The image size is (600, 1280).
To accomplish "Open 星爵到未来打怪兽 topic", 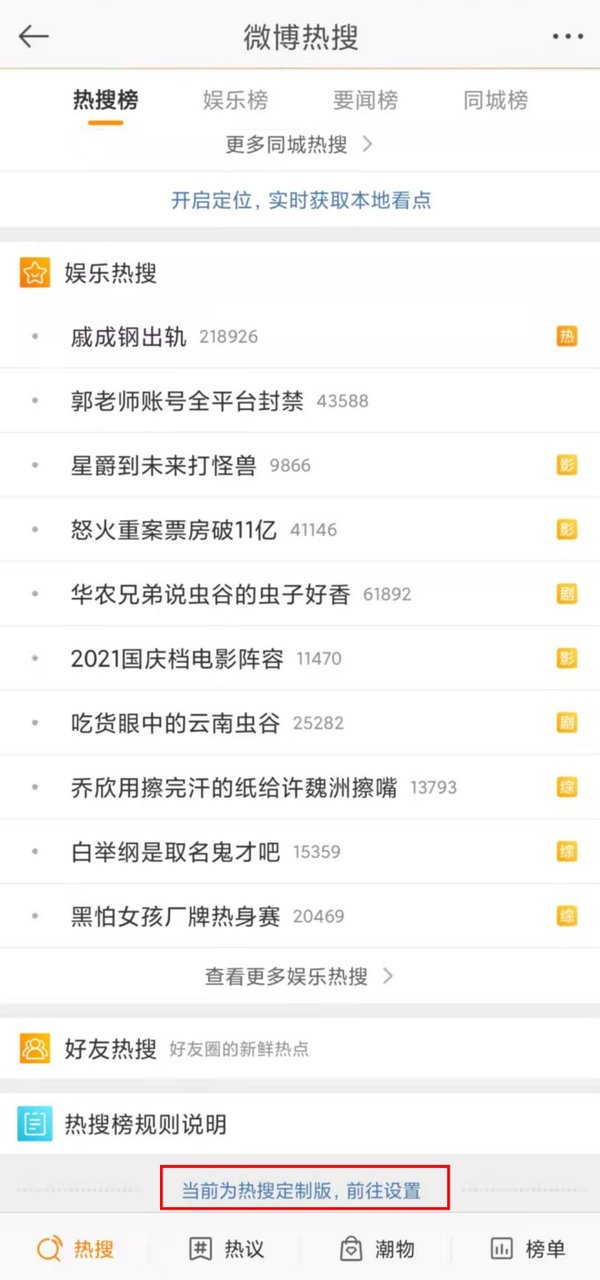I will [164, 465].
